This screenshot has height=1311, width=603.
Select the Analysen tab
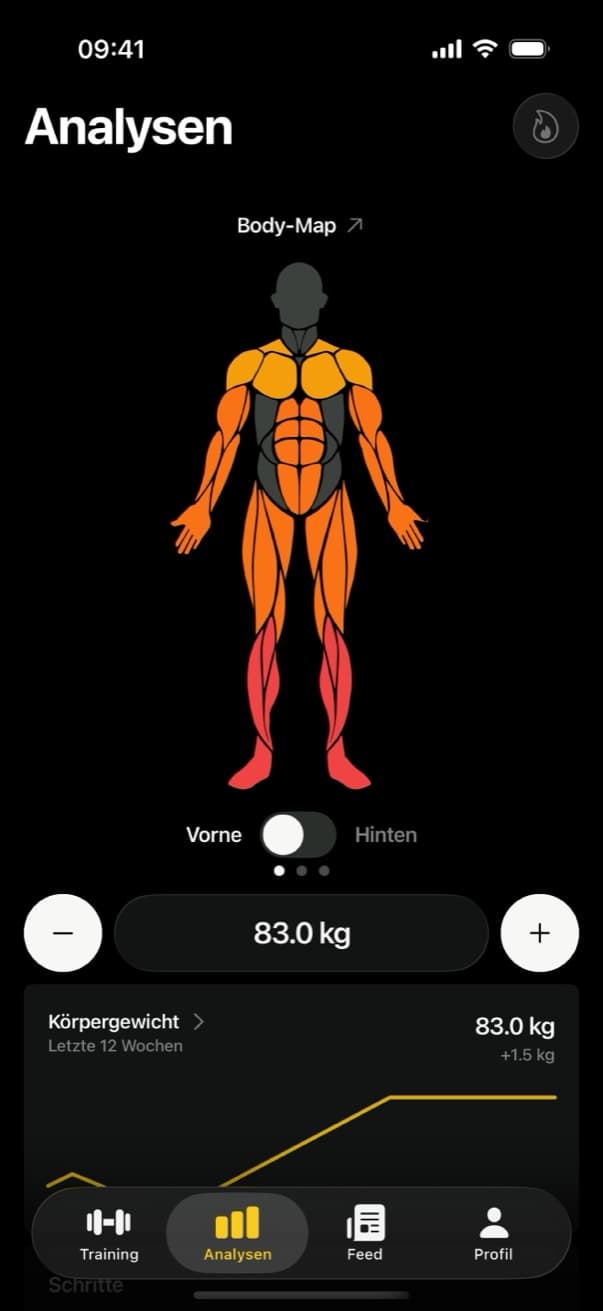coord(237,1233)
